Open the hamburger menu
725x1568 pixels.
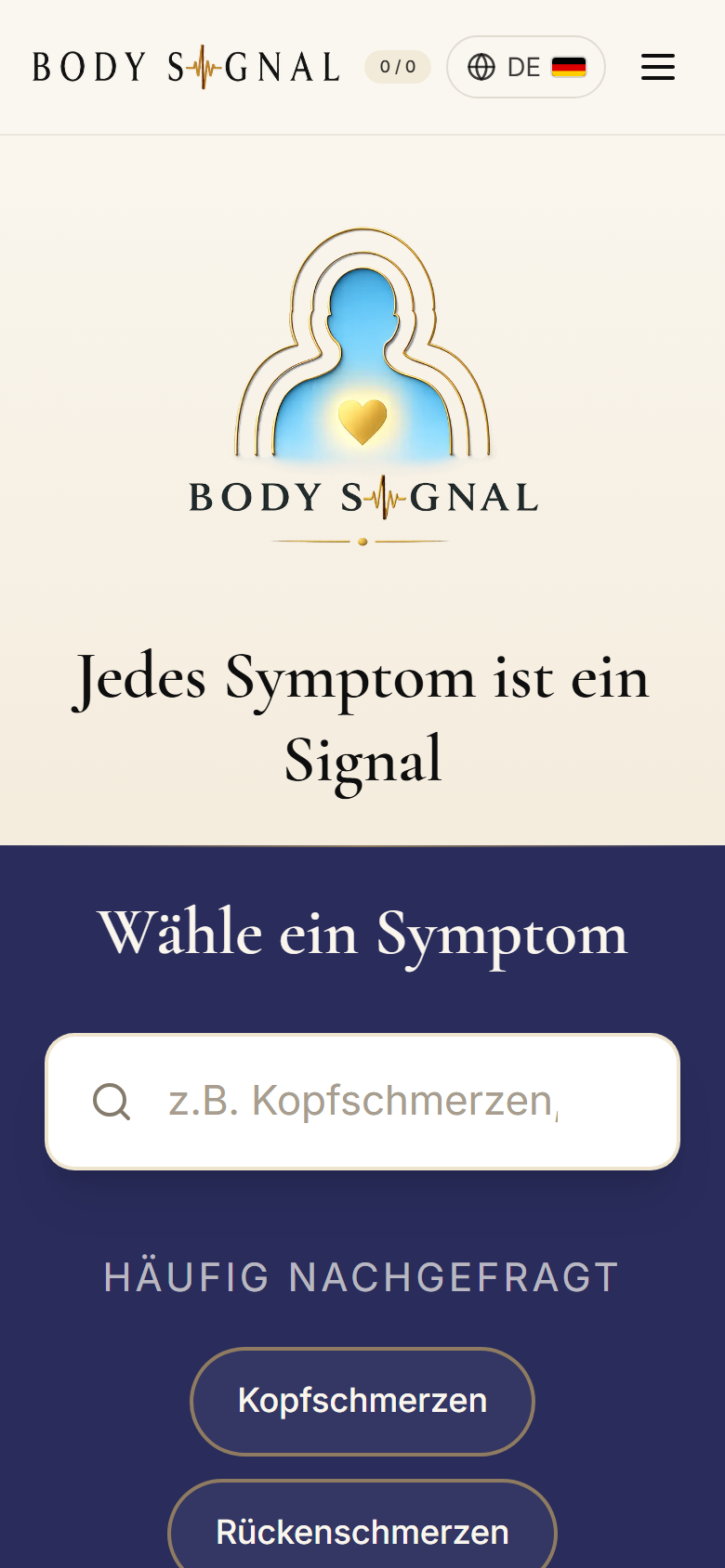657,67
